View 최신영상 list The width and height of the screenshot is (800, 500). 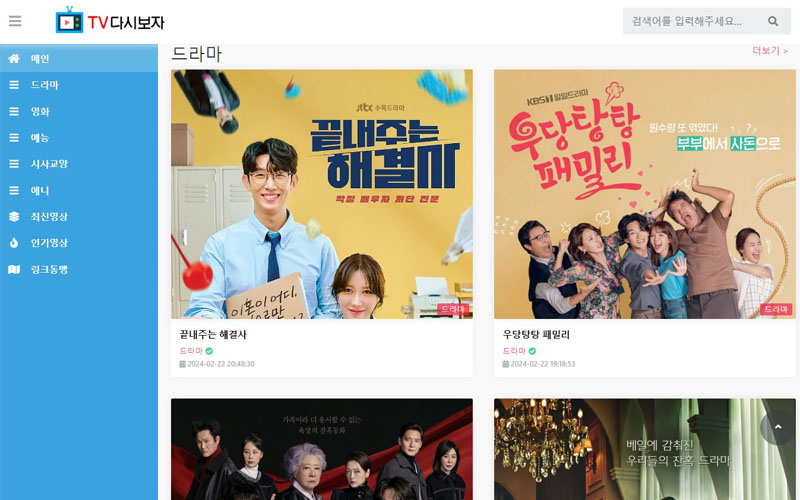click(48, 216)
